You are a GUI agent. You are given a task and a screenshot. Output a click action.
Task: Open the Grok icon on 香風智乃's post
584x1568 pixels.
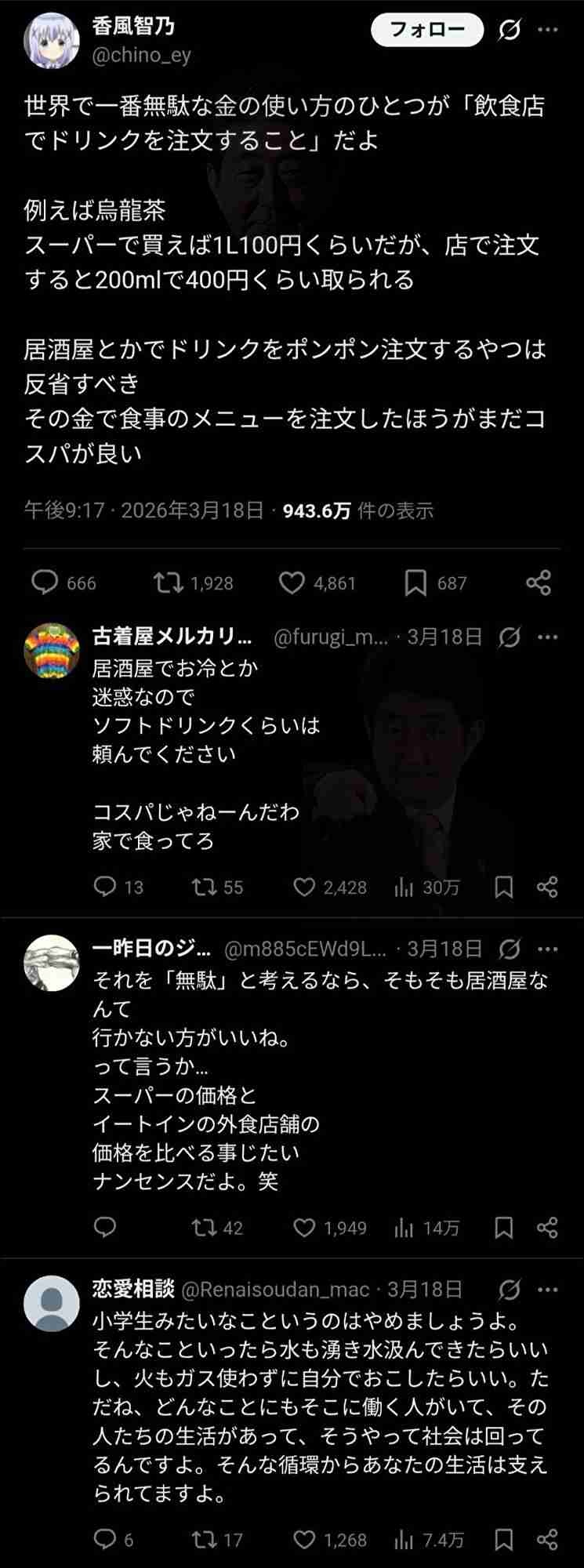point(510,31)
